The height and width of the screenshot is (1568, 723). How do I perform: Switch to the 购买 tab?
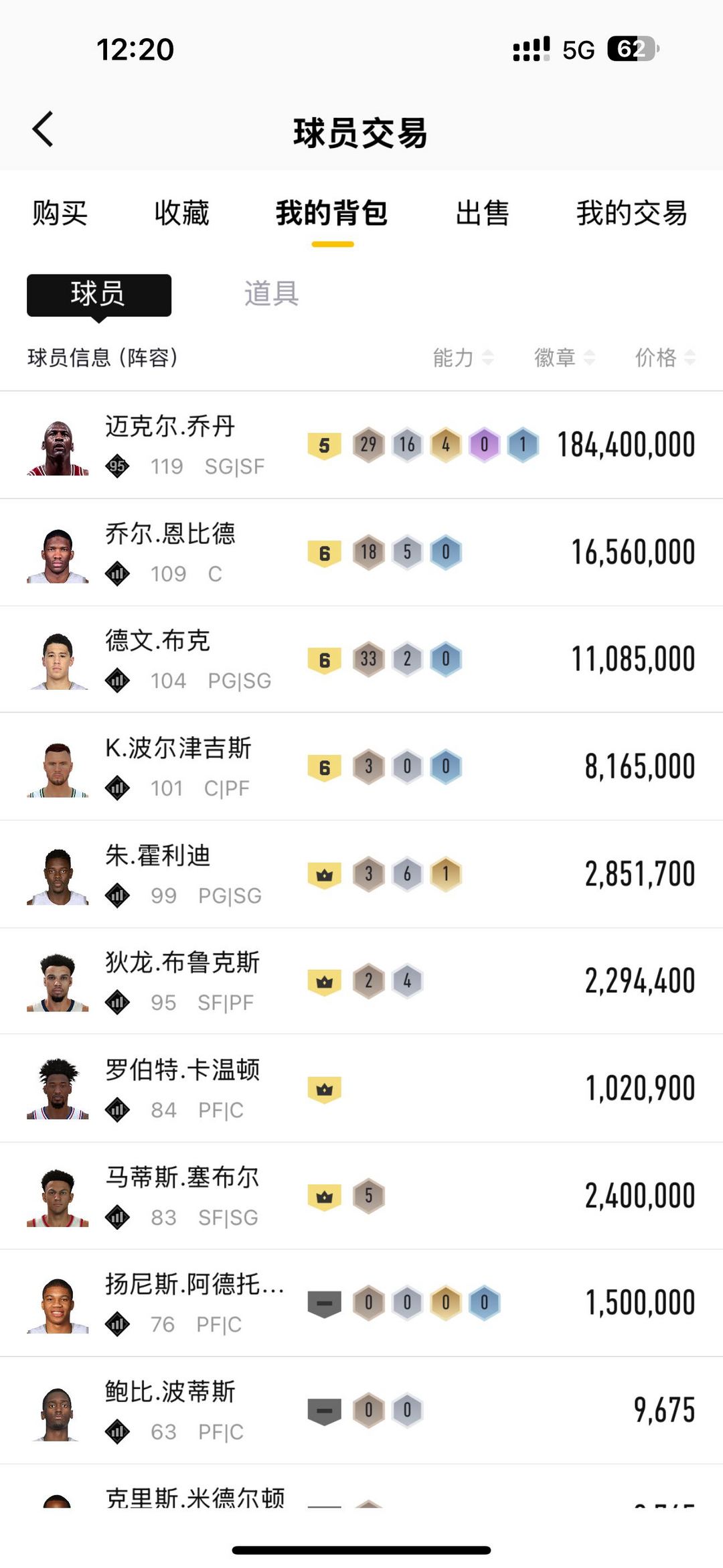pyautogui.click(x=60, y=213)
